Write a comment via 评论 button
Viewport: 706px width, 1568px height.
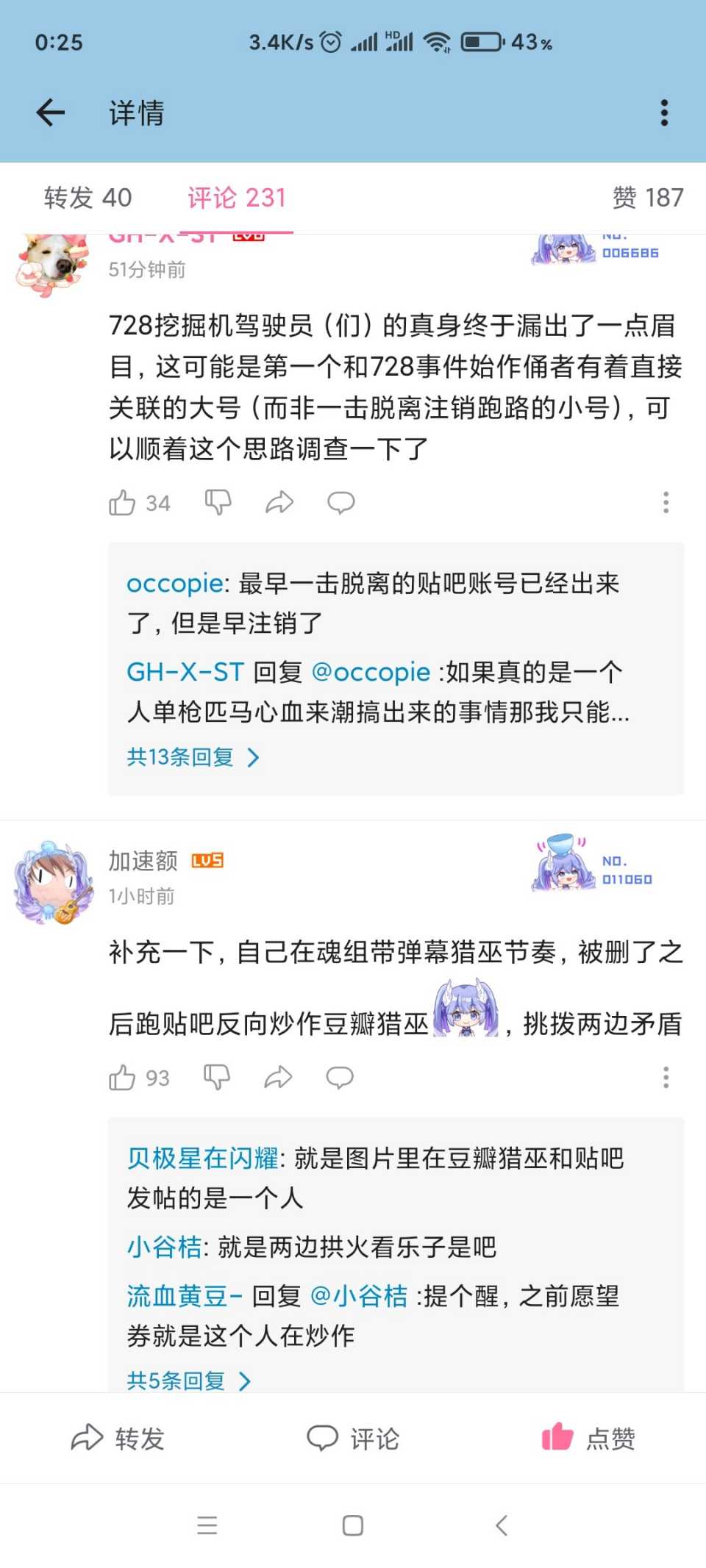tap(353, 1438)
